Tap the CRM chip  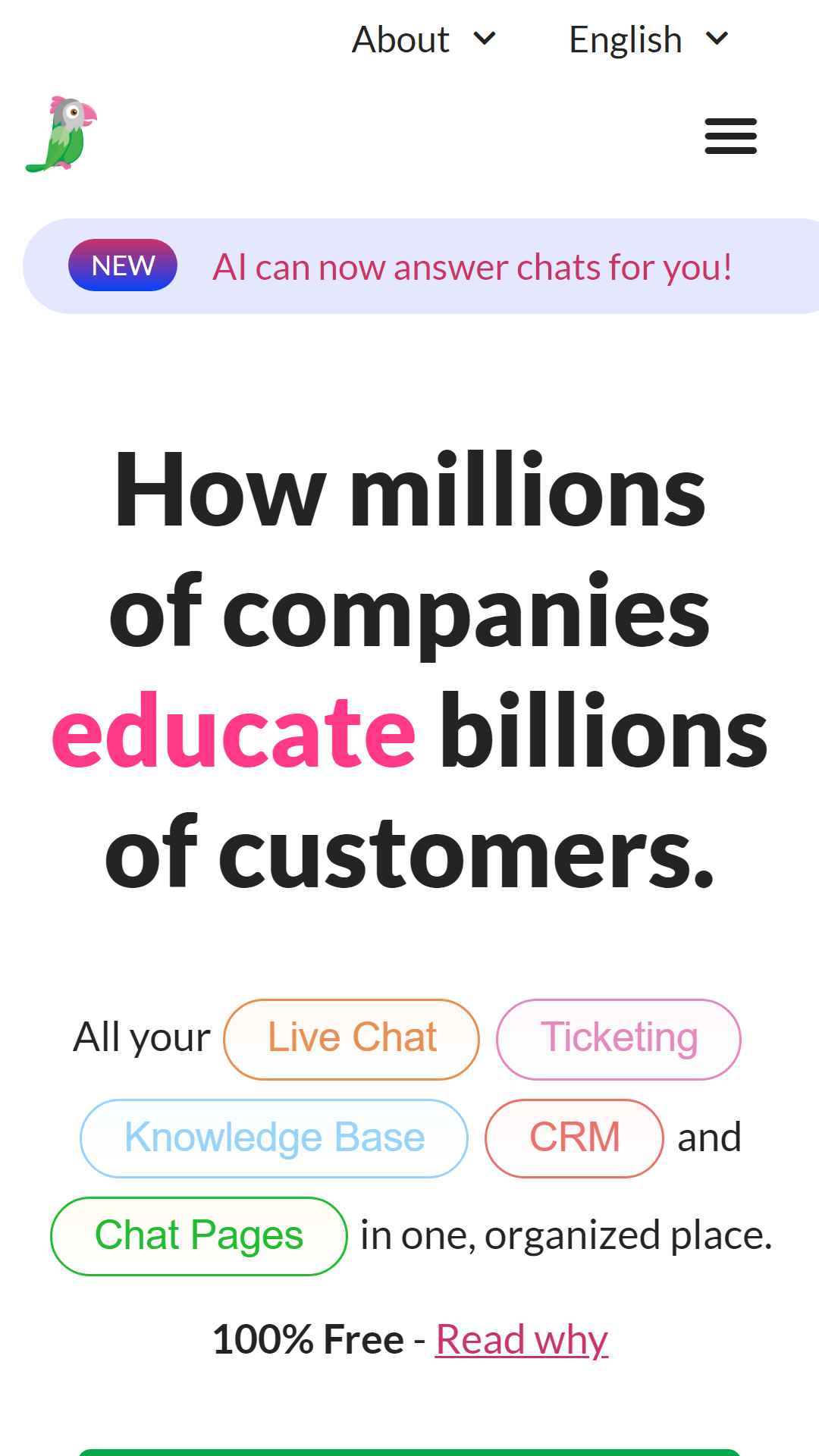574,1137
